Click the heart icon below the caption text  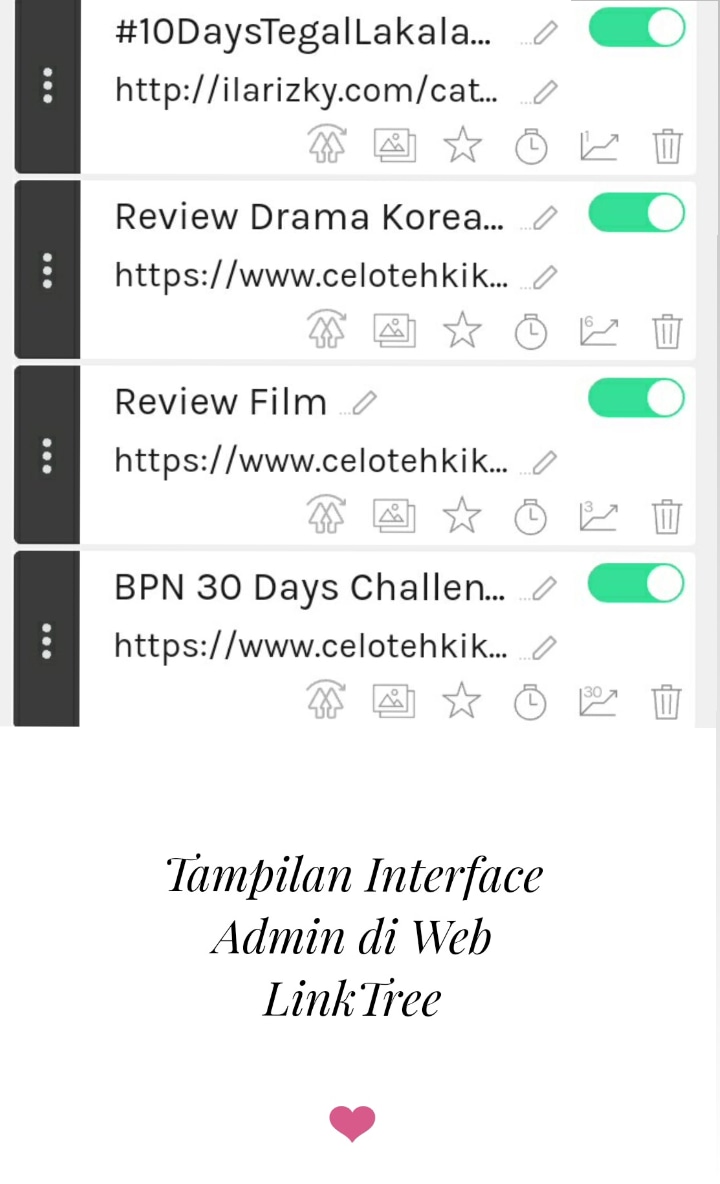click(352, 1122)
